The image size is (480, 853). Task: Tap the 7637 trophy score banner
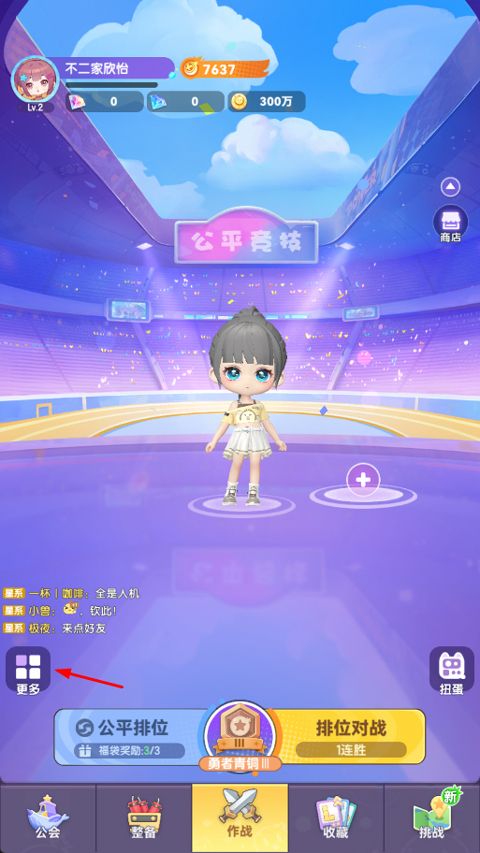click(x=225, y=69)
